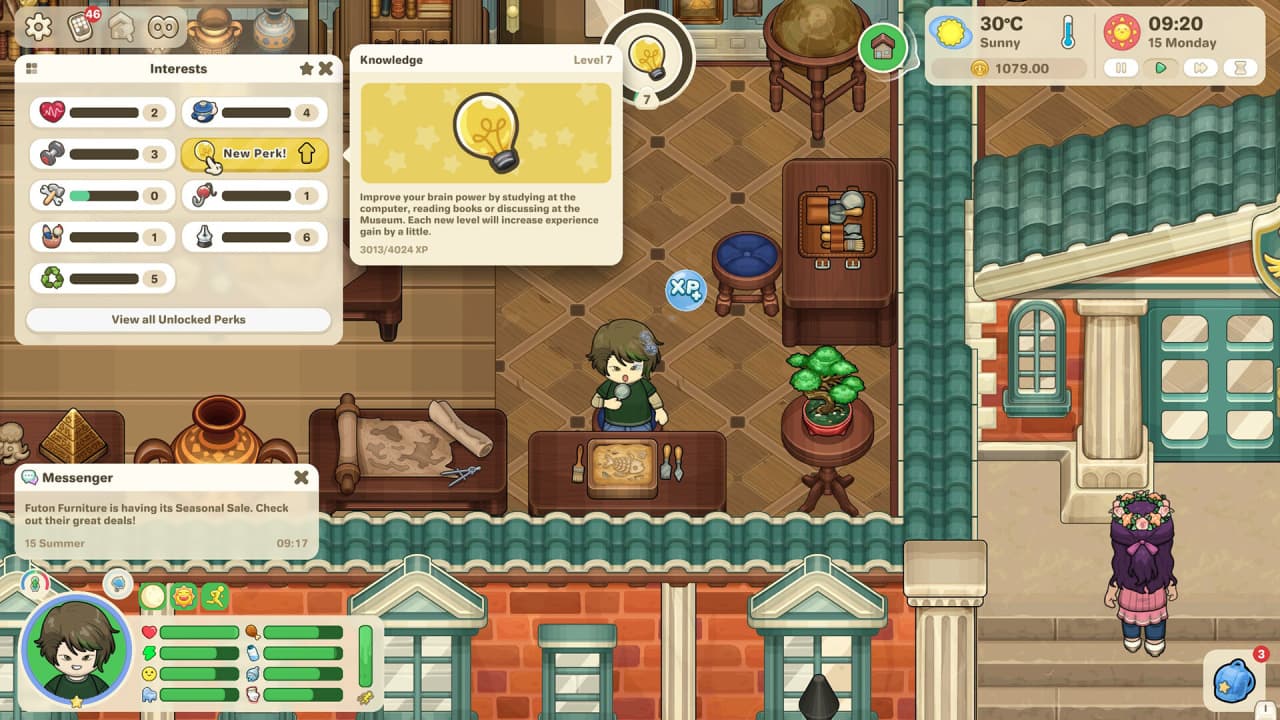Open the phone with 46 notifications
1280x720 pixels.
(80, 27)
